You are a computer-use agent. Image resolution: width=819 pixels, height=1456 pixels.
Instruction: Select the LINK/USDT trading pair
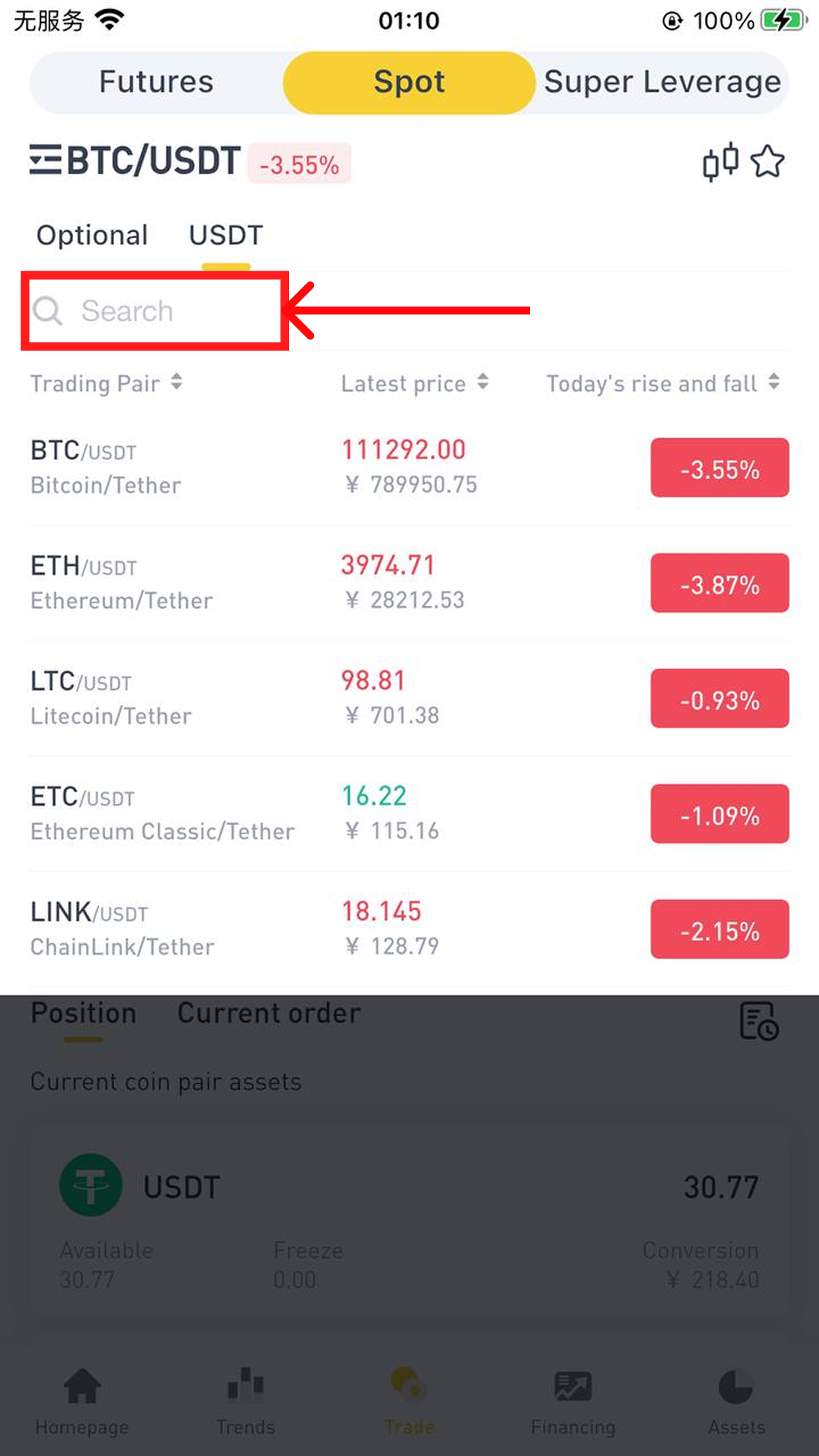[409, 929]
